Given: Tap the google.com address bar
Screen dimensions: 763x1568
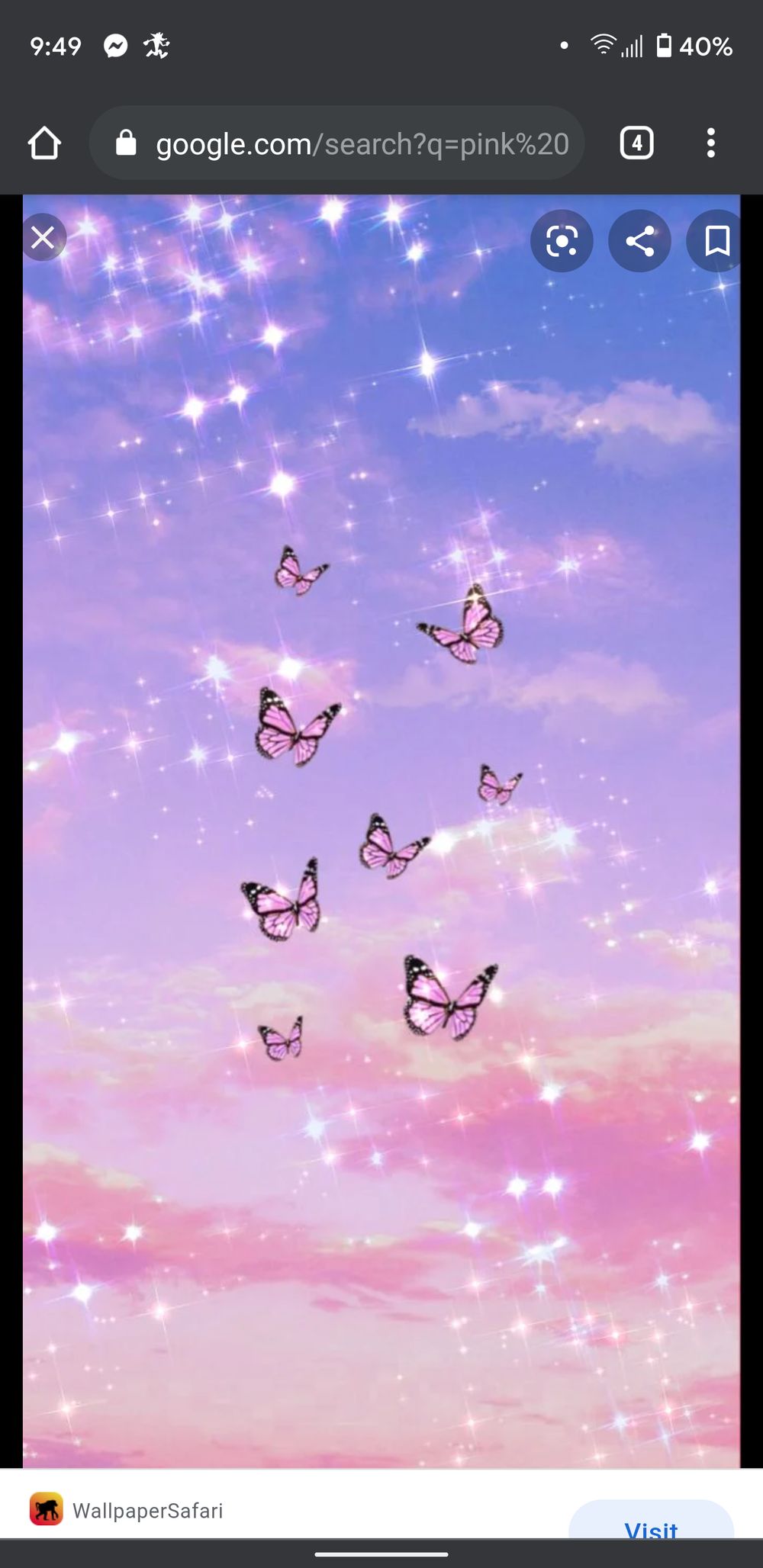Looking at the screenshot, I should coord(336,143).
